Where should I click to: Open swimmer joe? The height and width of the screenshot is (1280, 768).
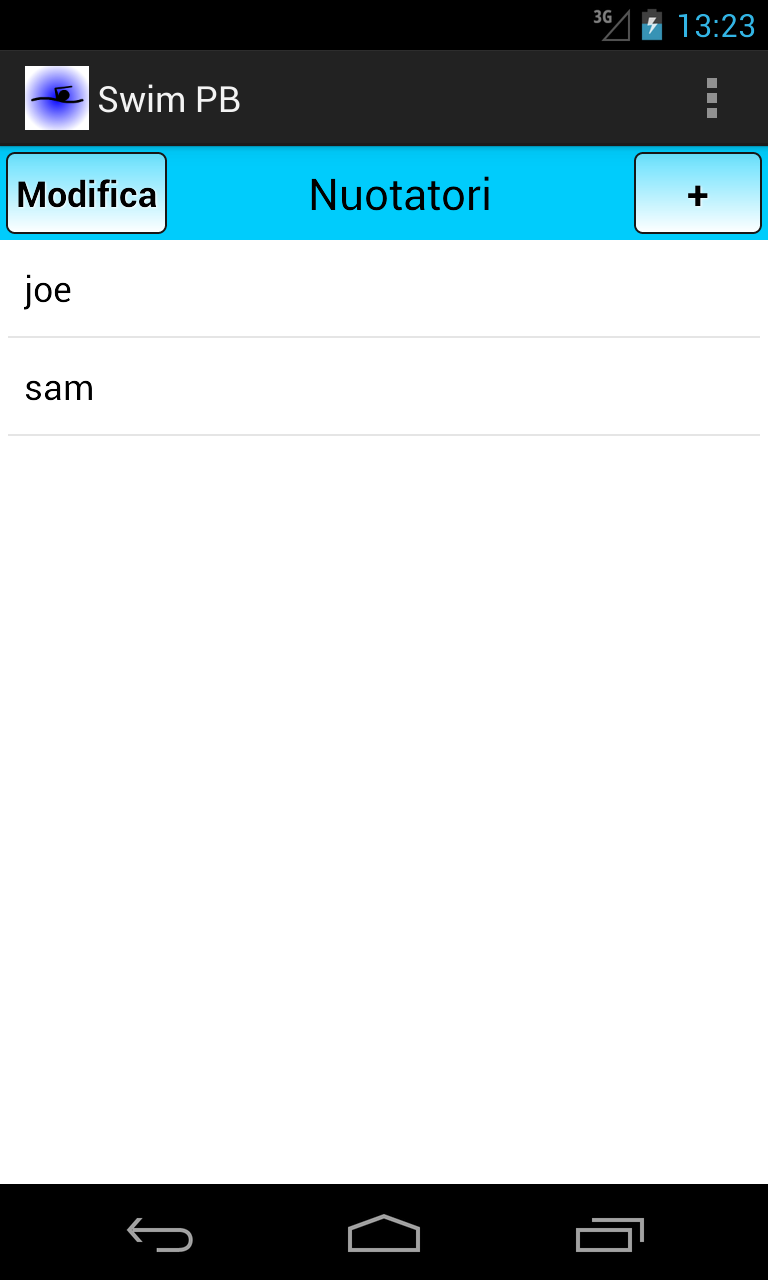[x=384, y=289]
